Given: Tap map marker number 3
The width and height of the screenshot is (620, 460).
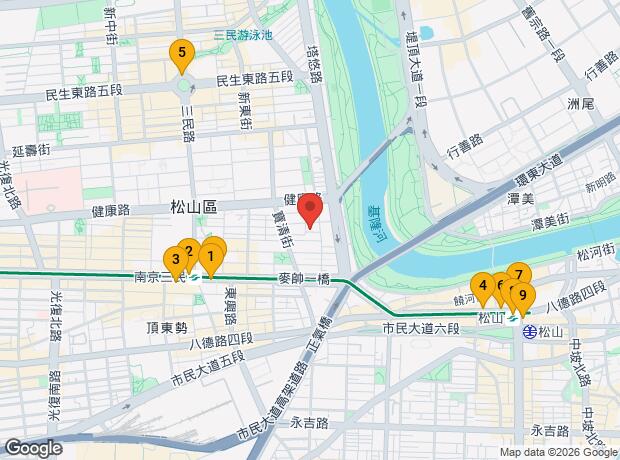Looking at the screenshot, I should (x=175, y=261).
